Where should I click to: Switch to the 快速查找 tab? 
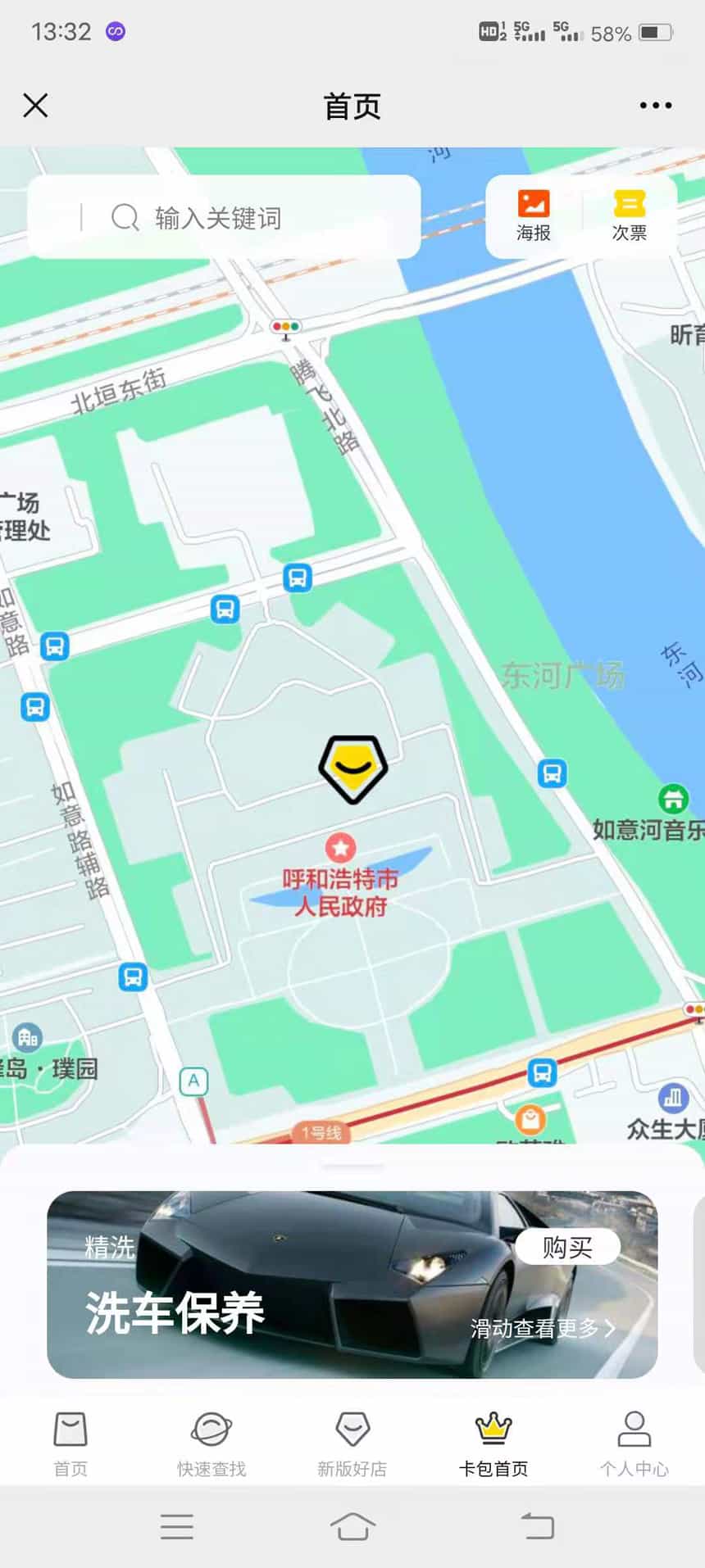[211, 1444]
